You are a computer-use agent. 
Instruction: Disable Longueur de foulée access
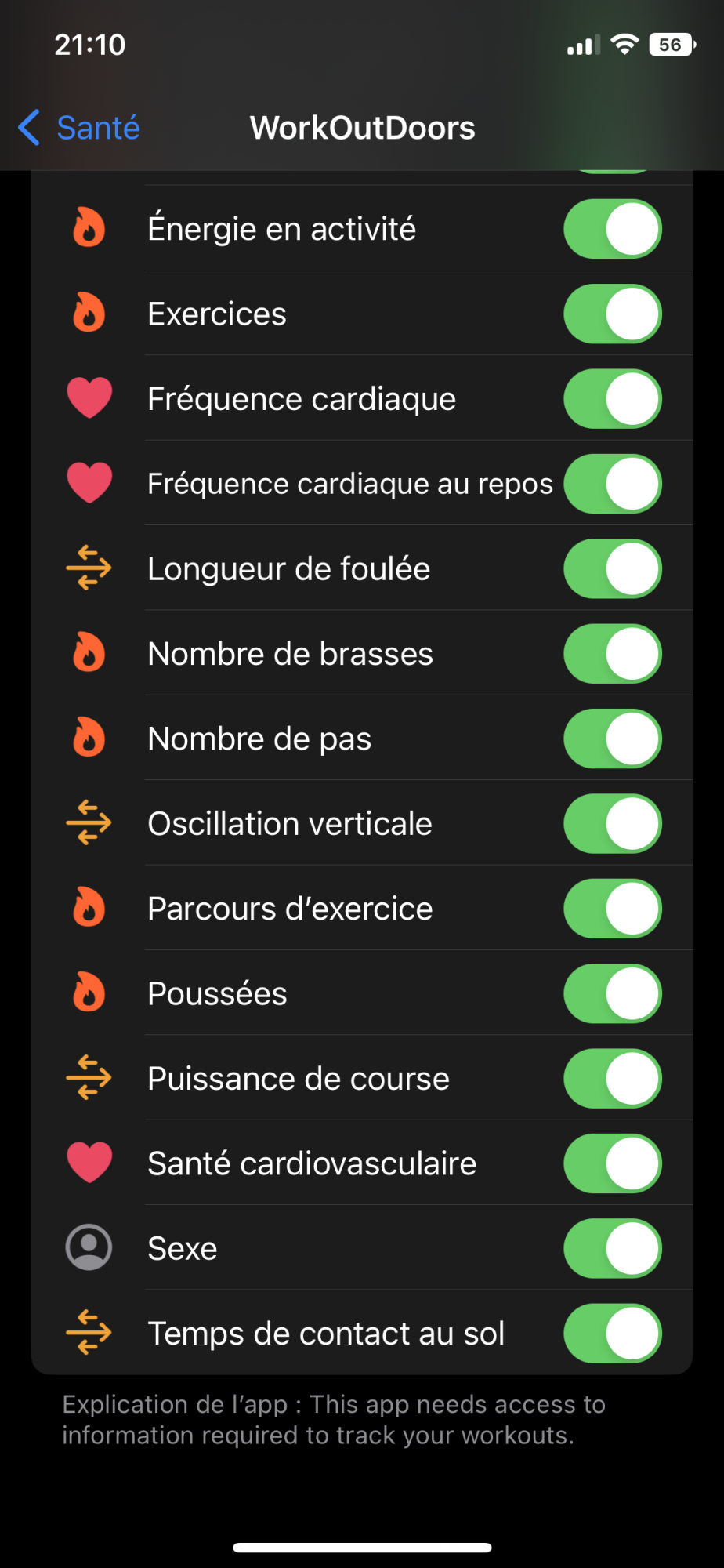pos(613,568)
